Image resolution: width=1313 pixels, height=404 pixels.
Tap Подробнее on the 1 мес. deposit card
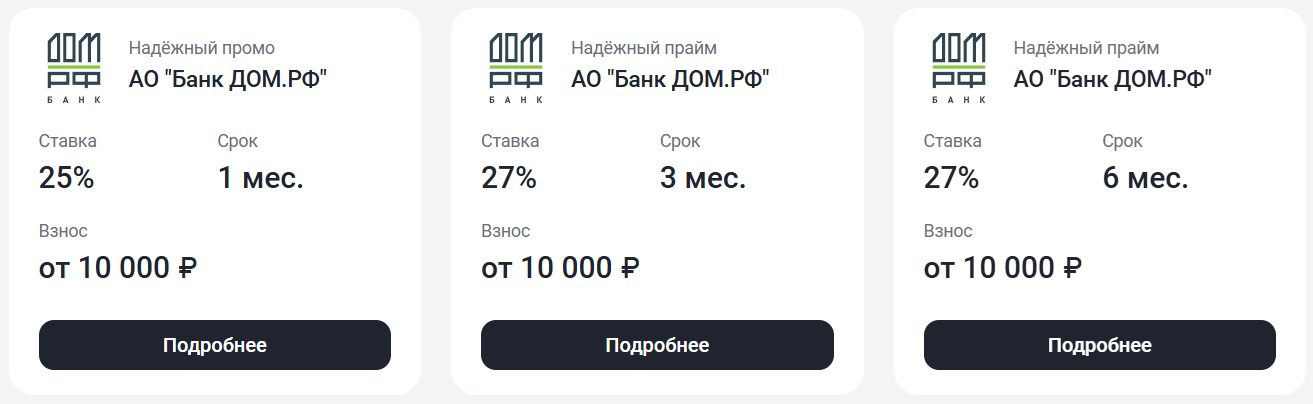[214, 345]
